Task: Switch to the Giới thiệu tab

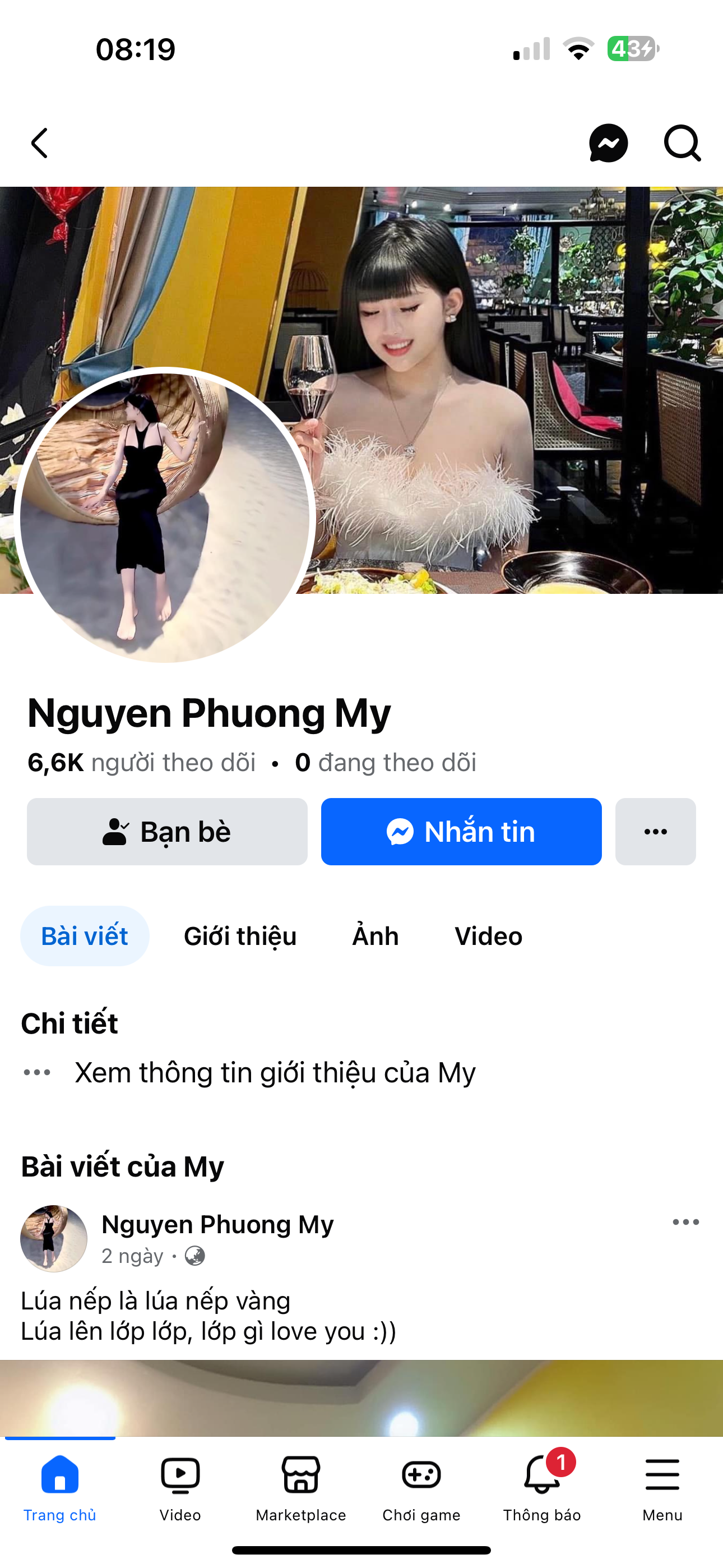Action: point(240,936)
